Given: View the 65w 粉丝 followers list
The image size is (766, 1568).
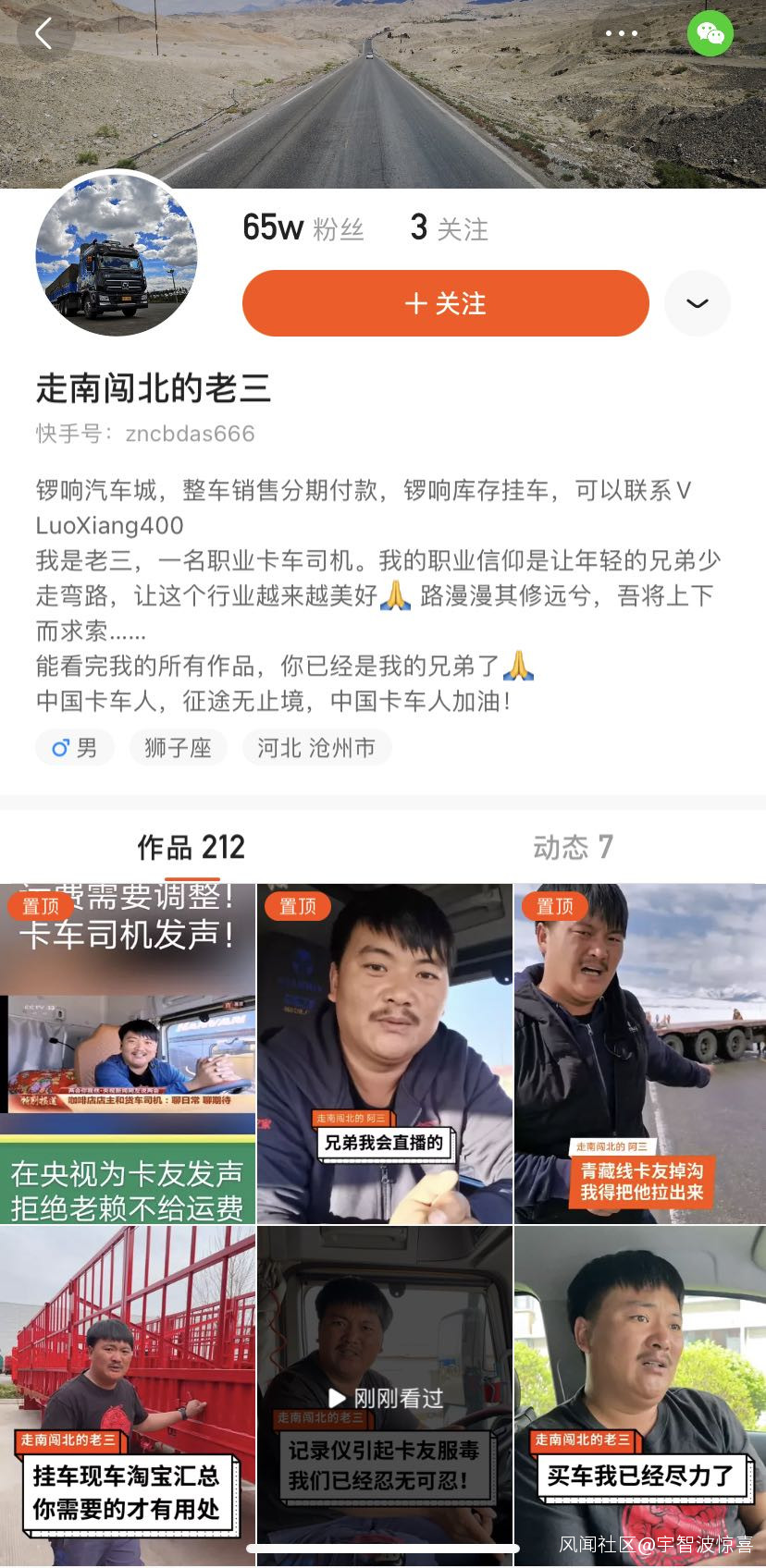Looking at the screenshot, I should pos(303,227).
